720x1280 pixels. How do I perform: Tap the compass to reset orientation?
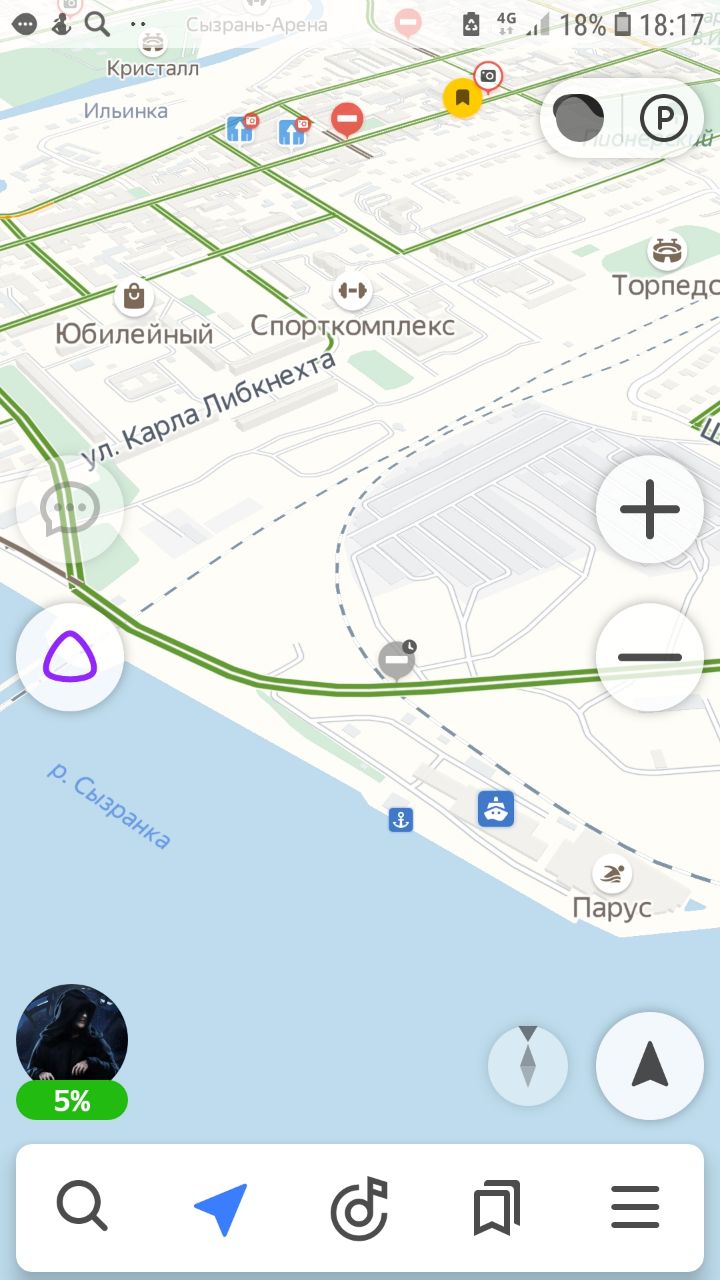tap(528, 1065)
